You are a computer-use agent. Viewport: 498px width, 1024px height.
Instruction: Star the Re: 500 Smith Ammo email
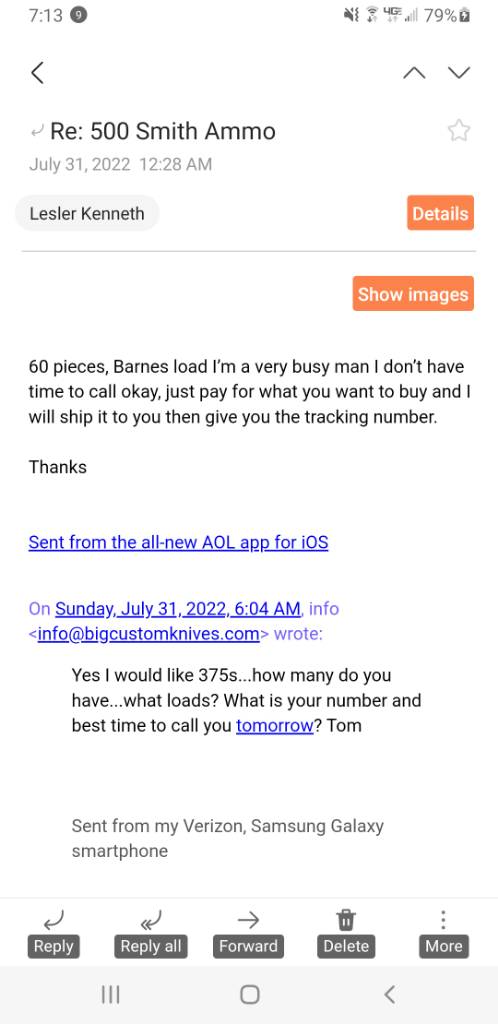pos(459,131)
